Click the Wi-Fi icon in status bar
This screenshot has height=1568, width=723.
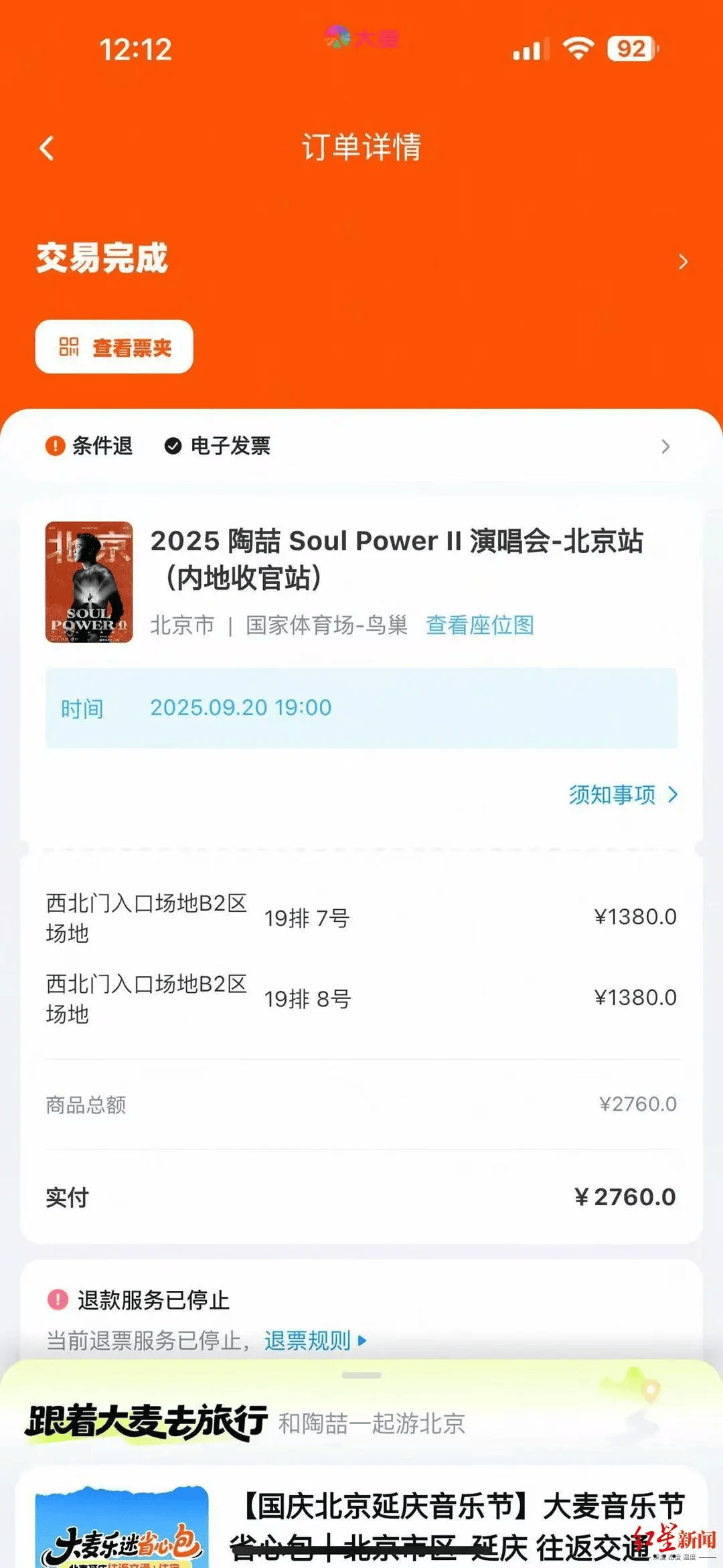pos(577,49)
